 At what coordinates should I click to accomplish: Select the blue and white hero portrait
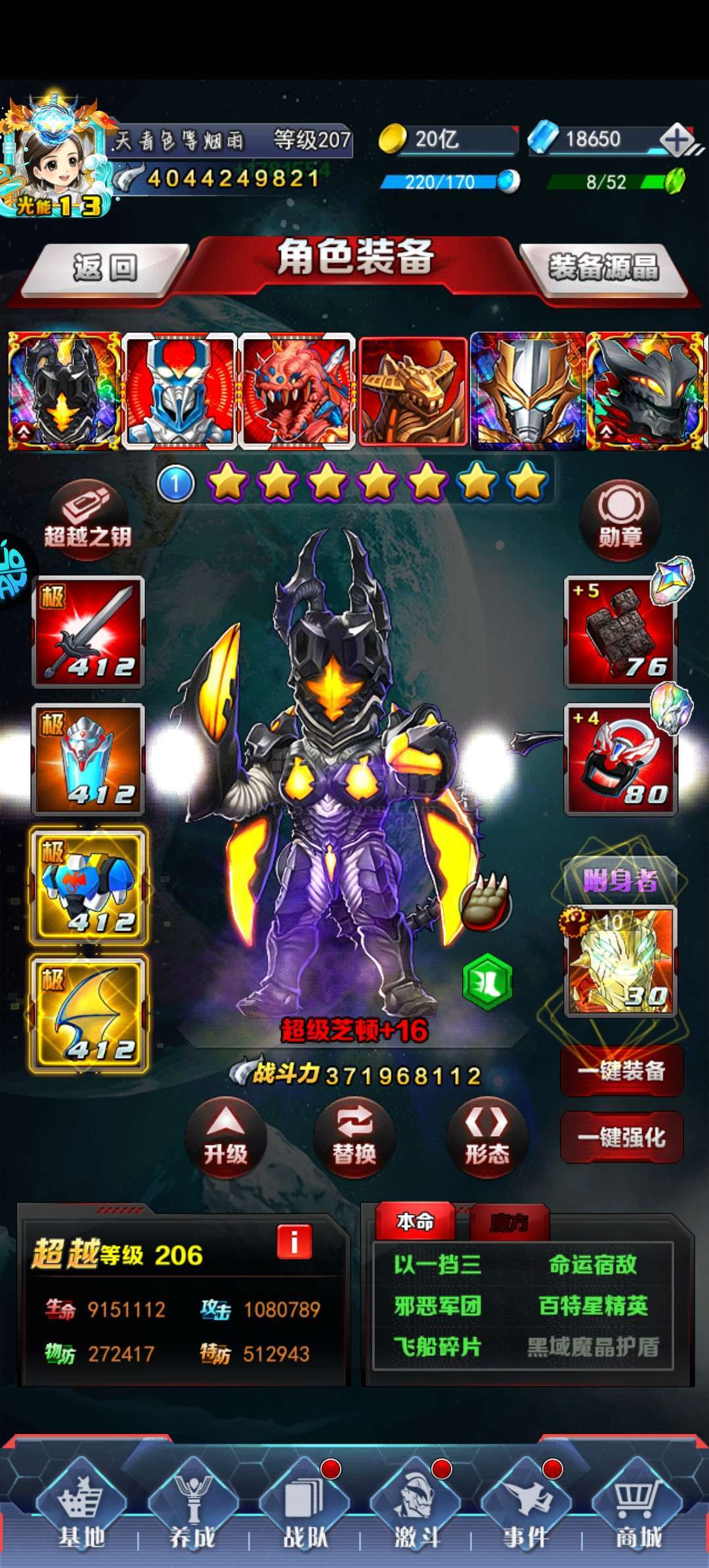click(179, 391)
